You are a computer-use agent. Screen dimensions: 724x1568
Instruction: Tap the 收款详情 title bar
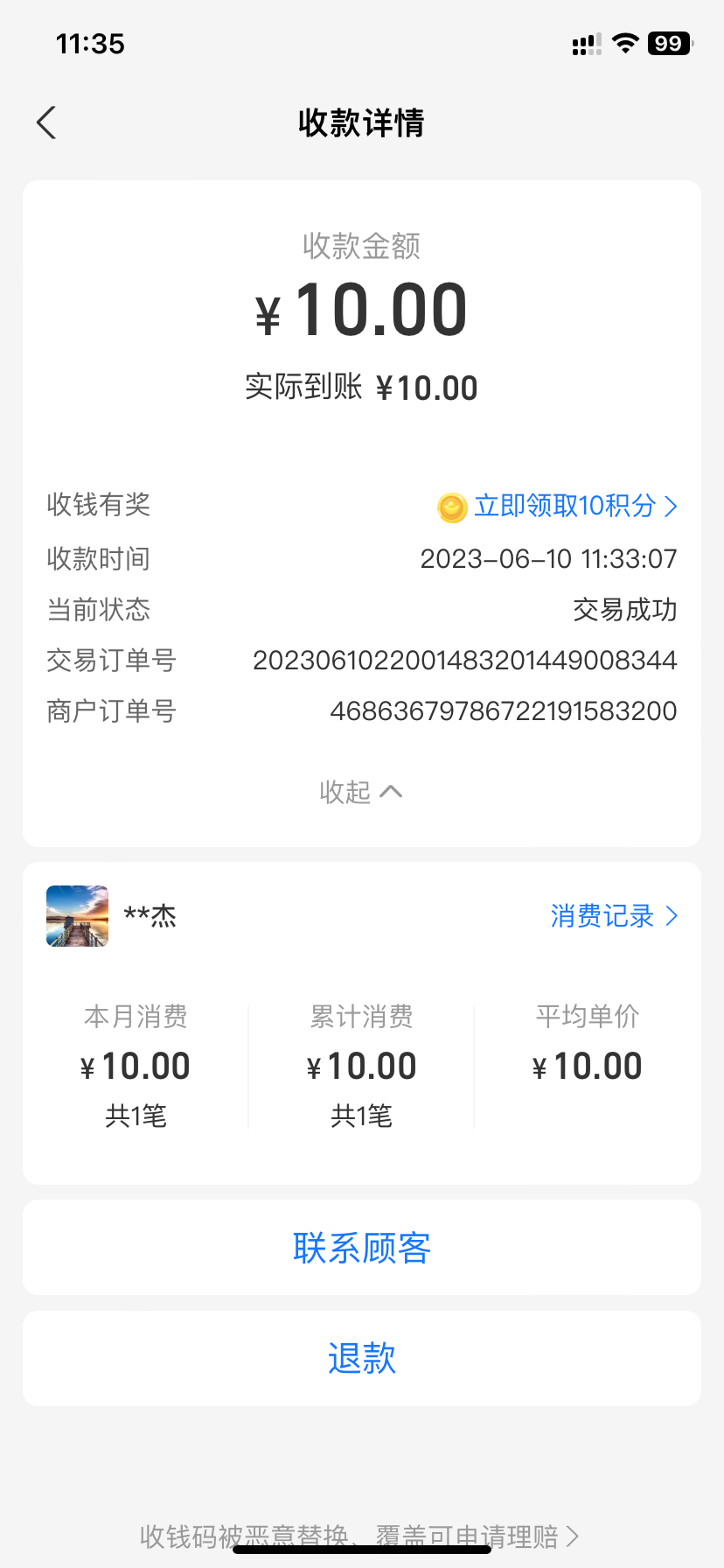point(361,122)
